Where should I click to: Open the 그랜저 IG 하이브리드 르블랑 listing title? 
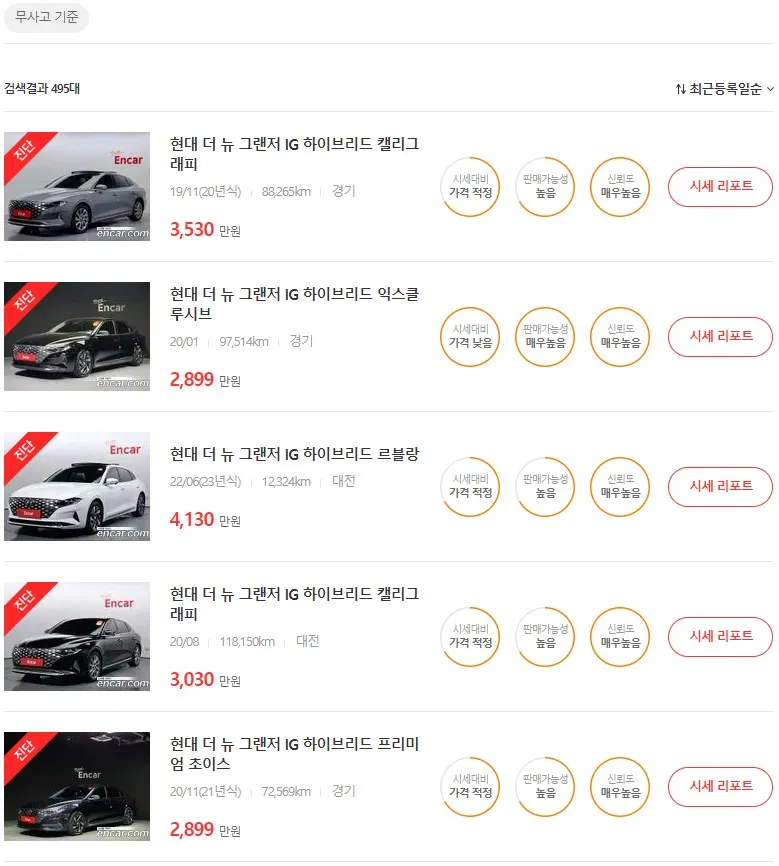[295, 453]
